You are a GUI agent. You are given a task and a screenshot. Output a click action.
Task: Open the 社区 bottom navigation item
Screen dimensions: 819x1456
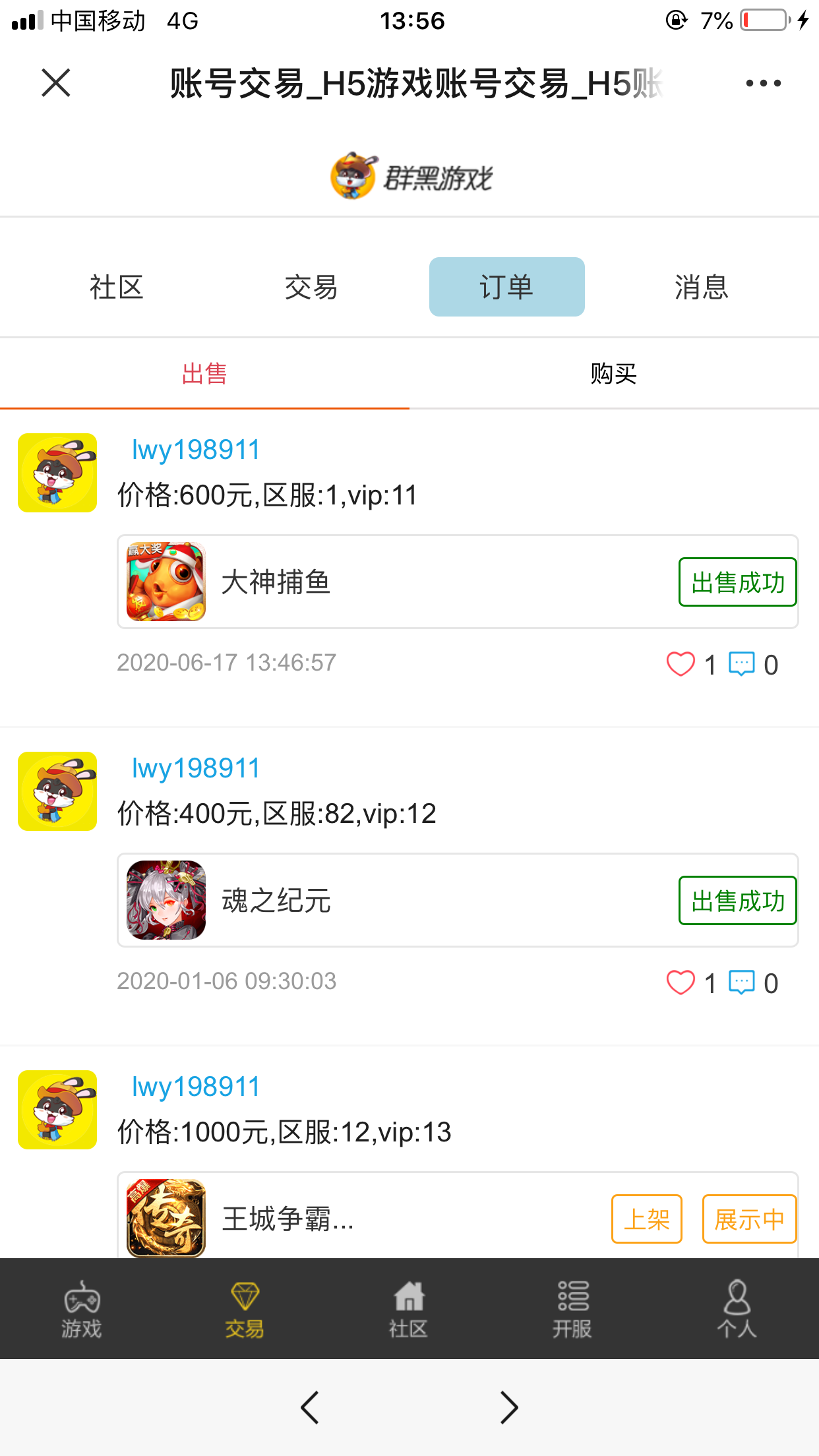(x=409, y=1309)
